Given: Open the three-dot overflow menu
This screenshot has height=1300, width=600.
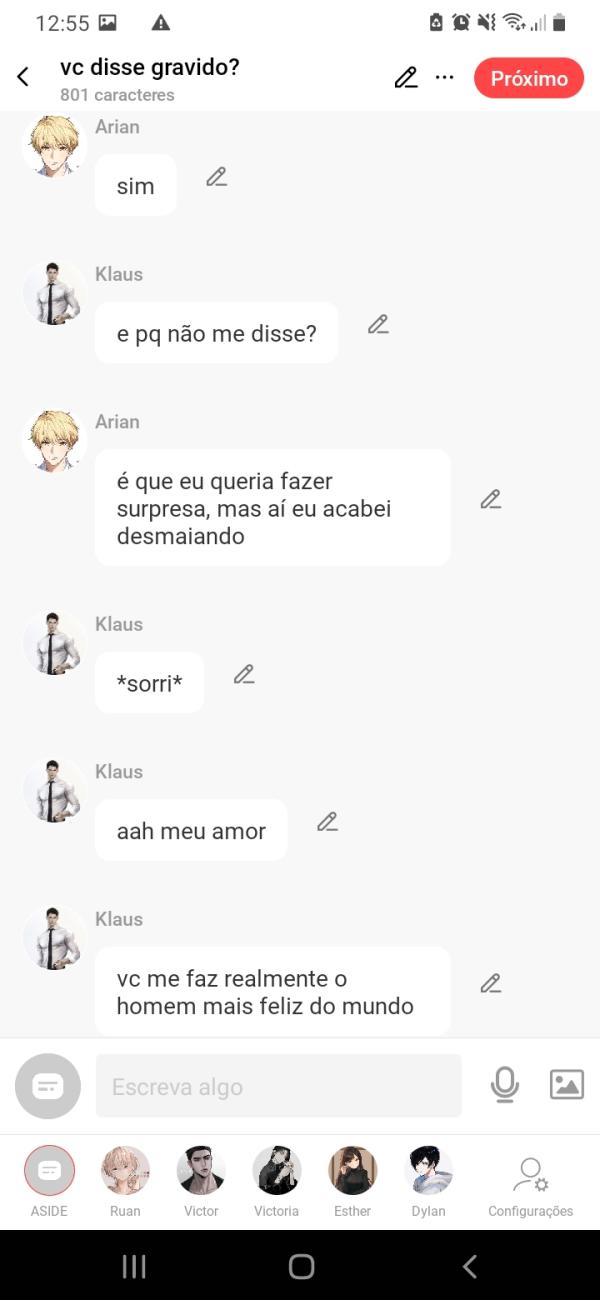Looking at the screenshot, I should 445,78.
